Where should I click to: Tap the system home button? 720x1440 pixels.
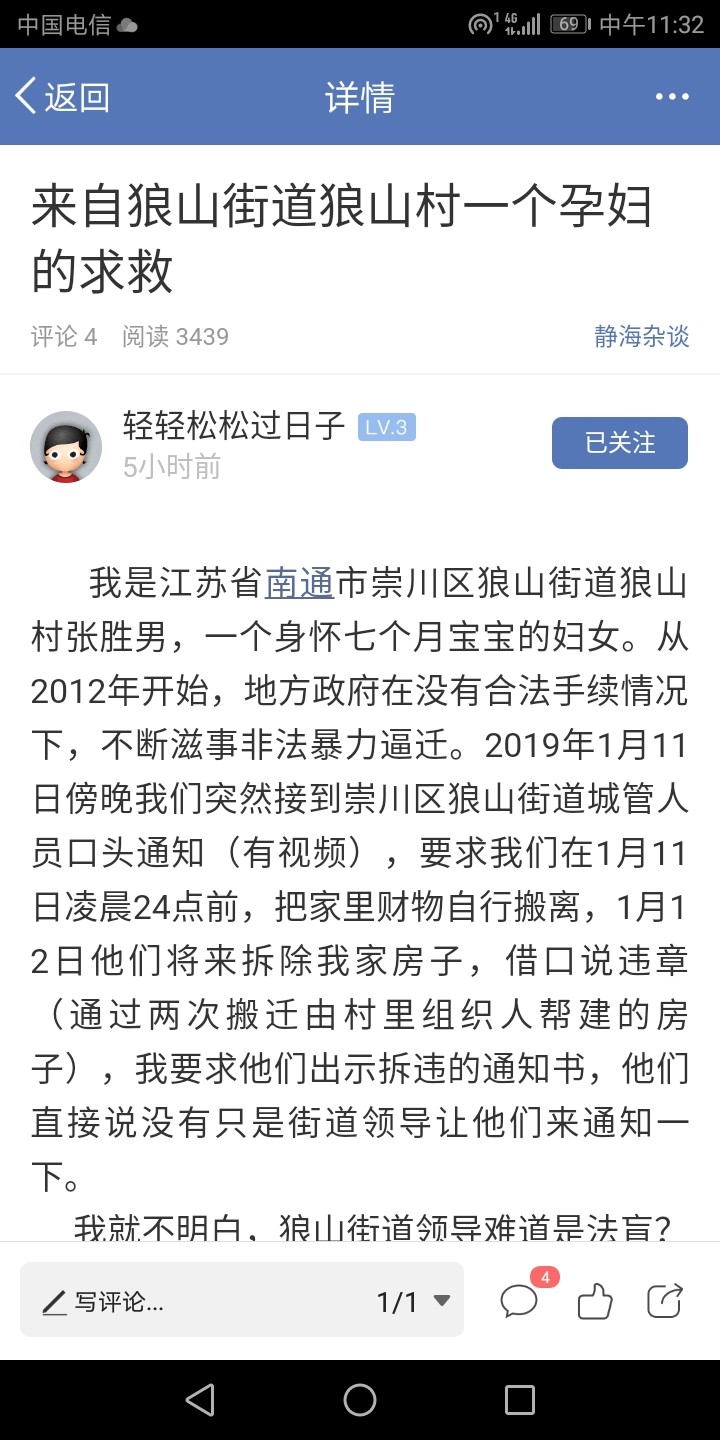tap(360, 1400)
